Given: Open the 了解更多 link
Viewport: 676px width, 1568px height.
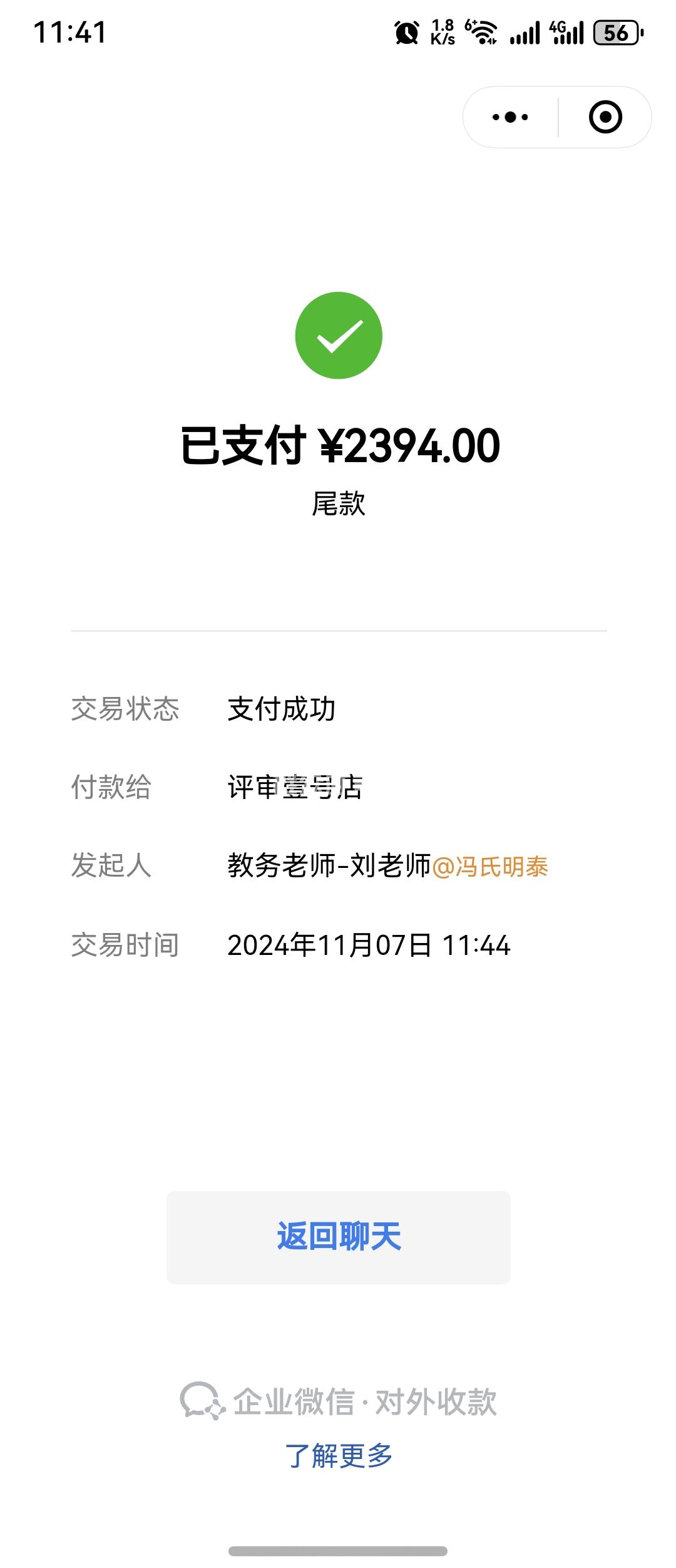Looking at the screenshot, I should click(339, 1456).
